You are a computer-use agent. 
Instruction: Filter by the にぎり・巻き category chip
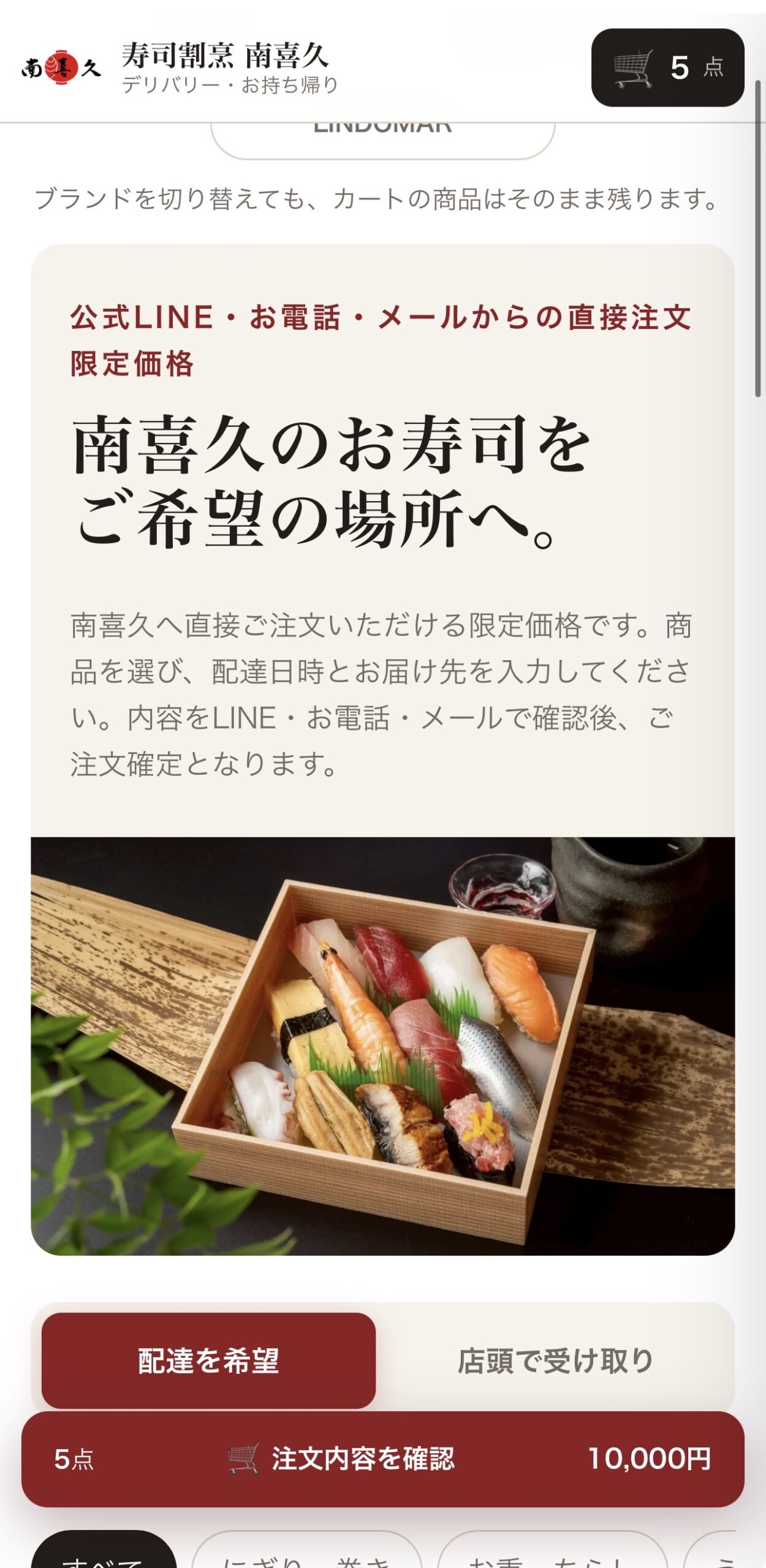pos(307,1550)
